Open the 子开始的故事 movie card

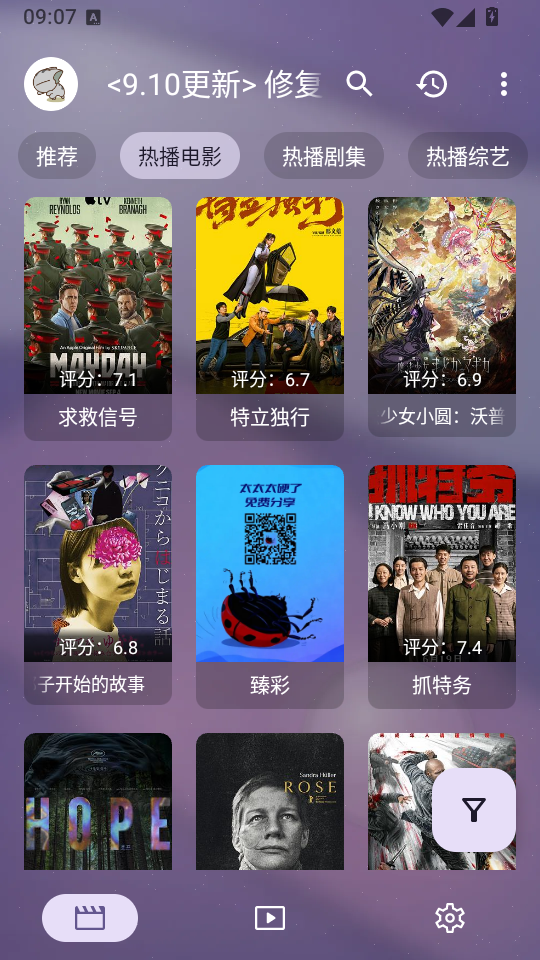coord(98,585)
